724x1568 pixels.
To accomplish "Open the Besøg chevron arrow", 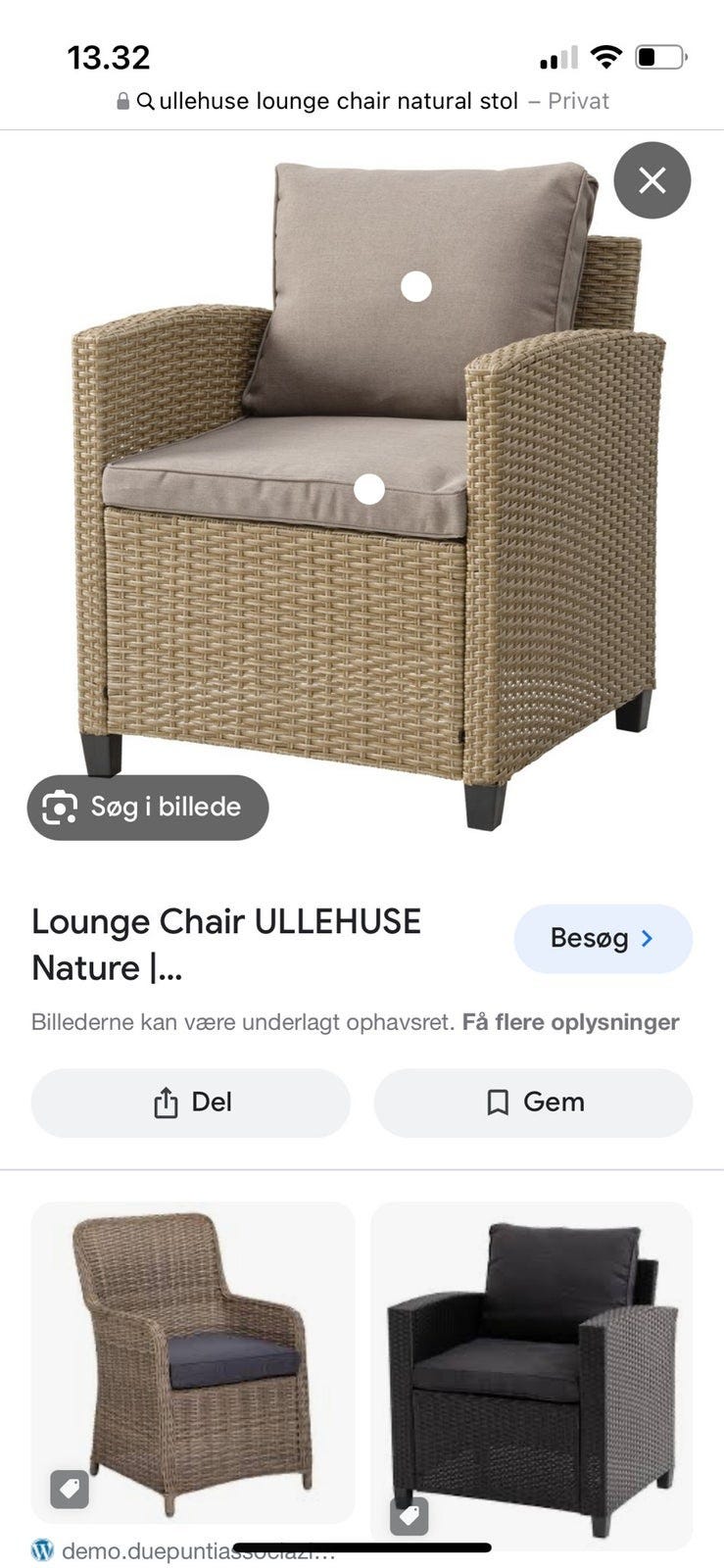I will (646, 938).
